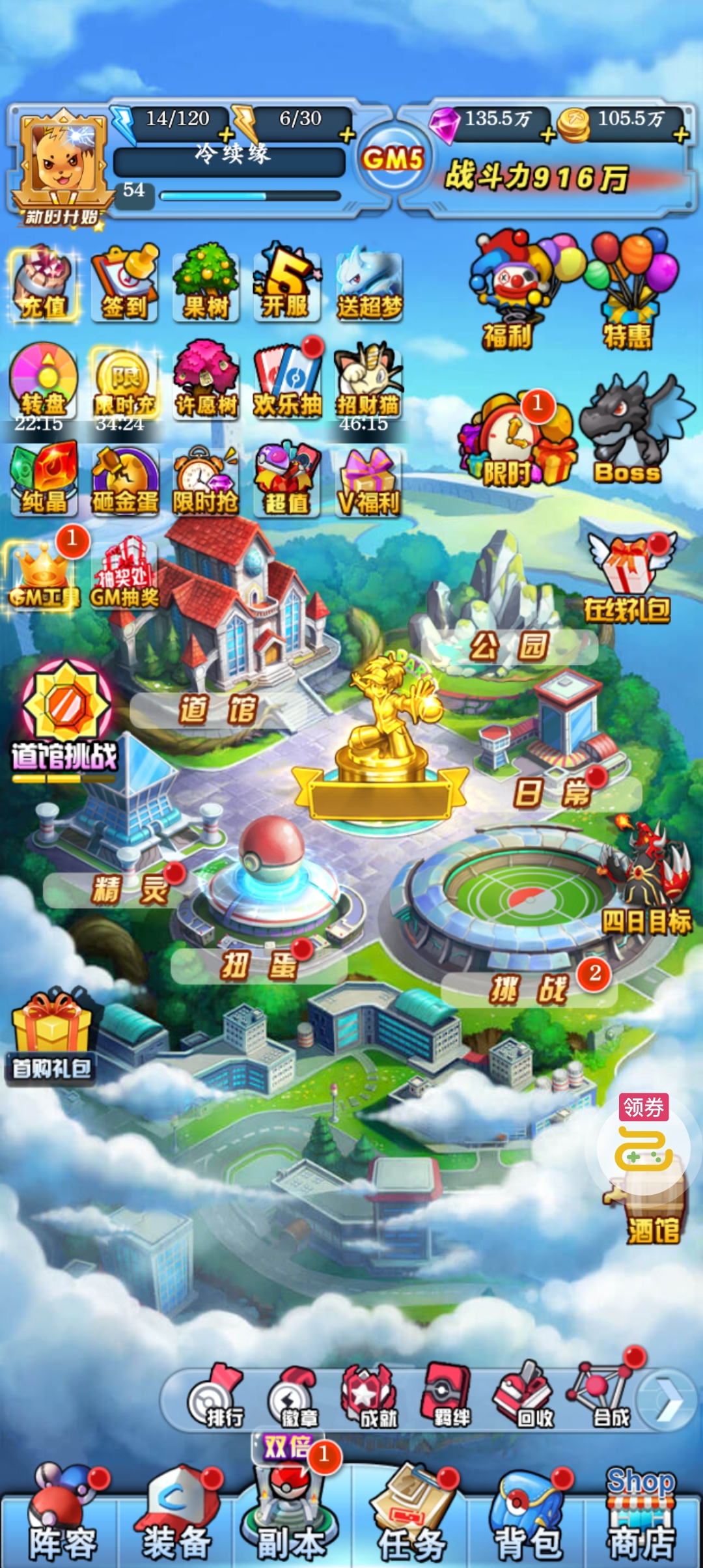Open the 背包 backpack tab

527,1524
